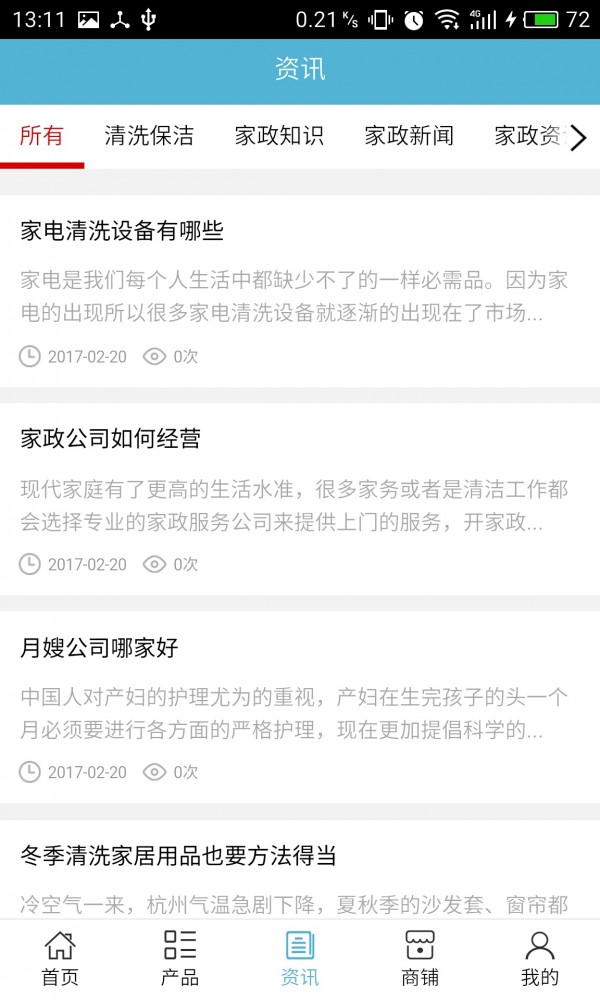Switch to the 家政新闻 tab

(409, 137)
